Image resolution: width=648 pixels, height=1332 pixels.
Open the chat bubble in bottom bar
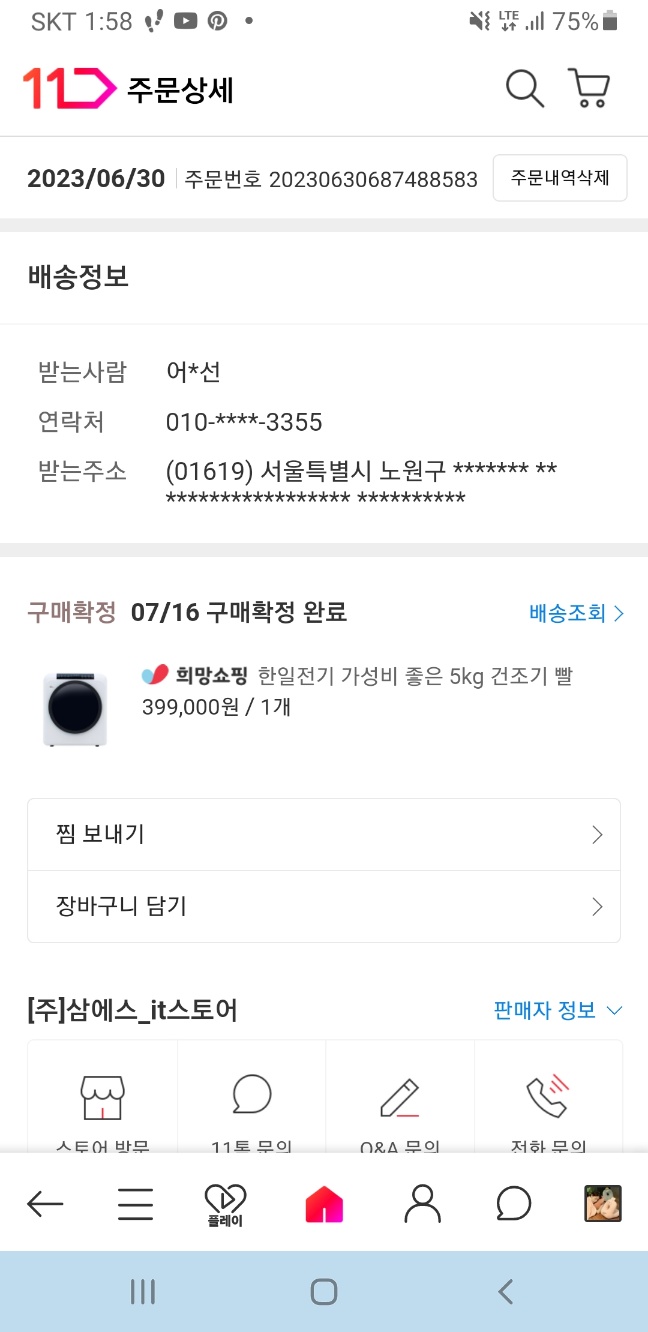tap(513, 1204)
